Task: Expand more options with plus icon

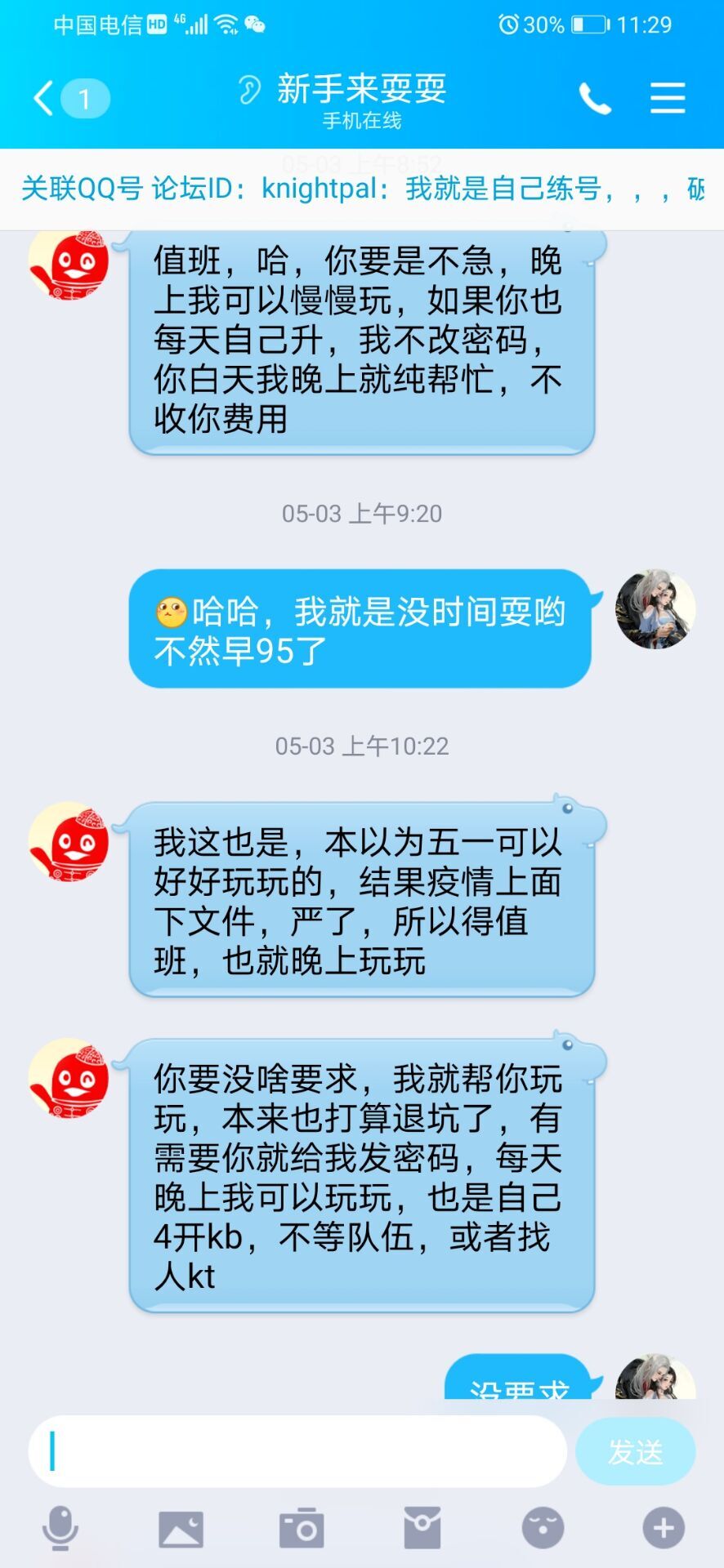Action: [x=663, y=1528]
